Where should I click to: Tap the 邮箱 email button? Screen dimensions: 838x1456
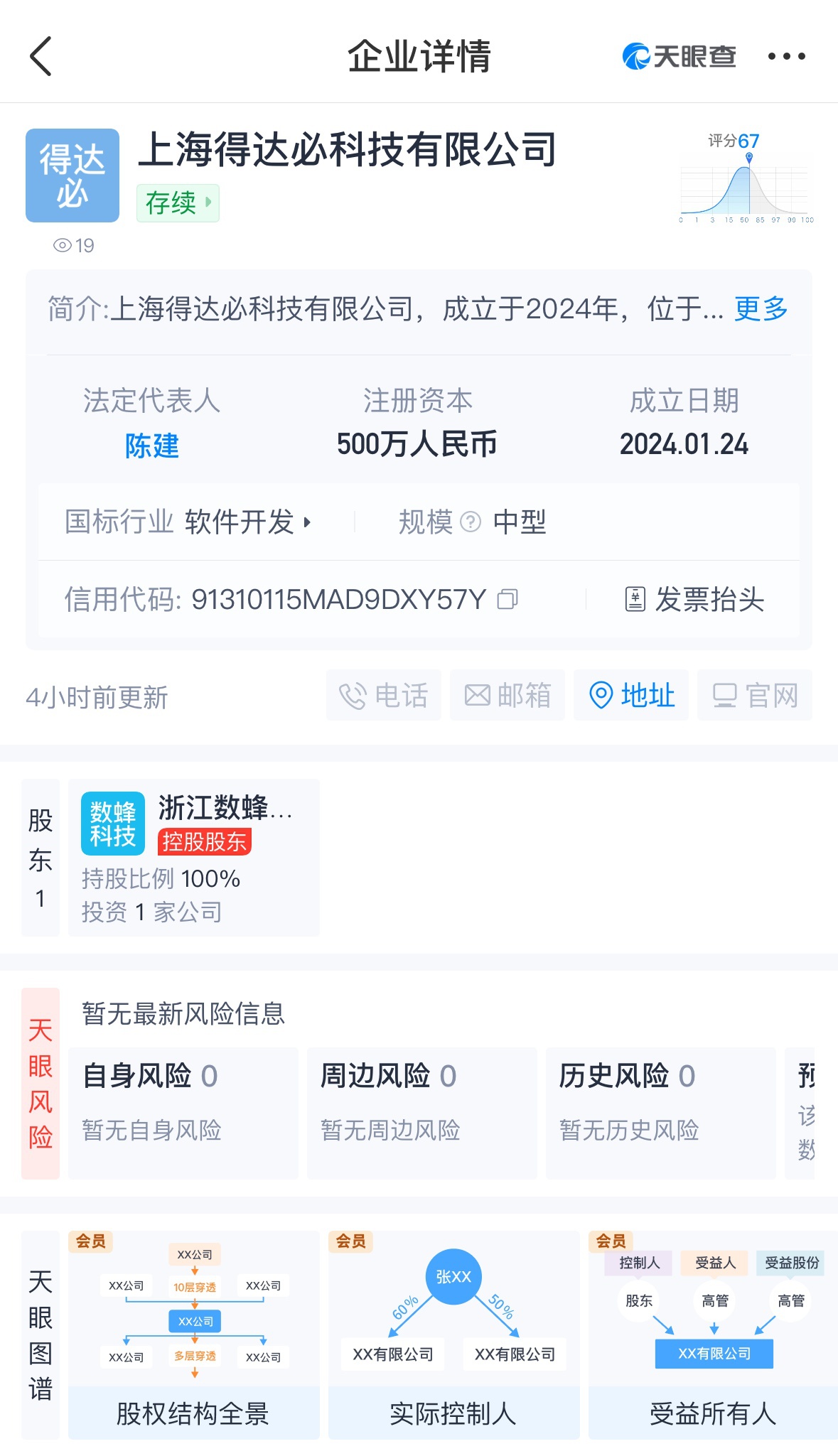coord(507,695)
